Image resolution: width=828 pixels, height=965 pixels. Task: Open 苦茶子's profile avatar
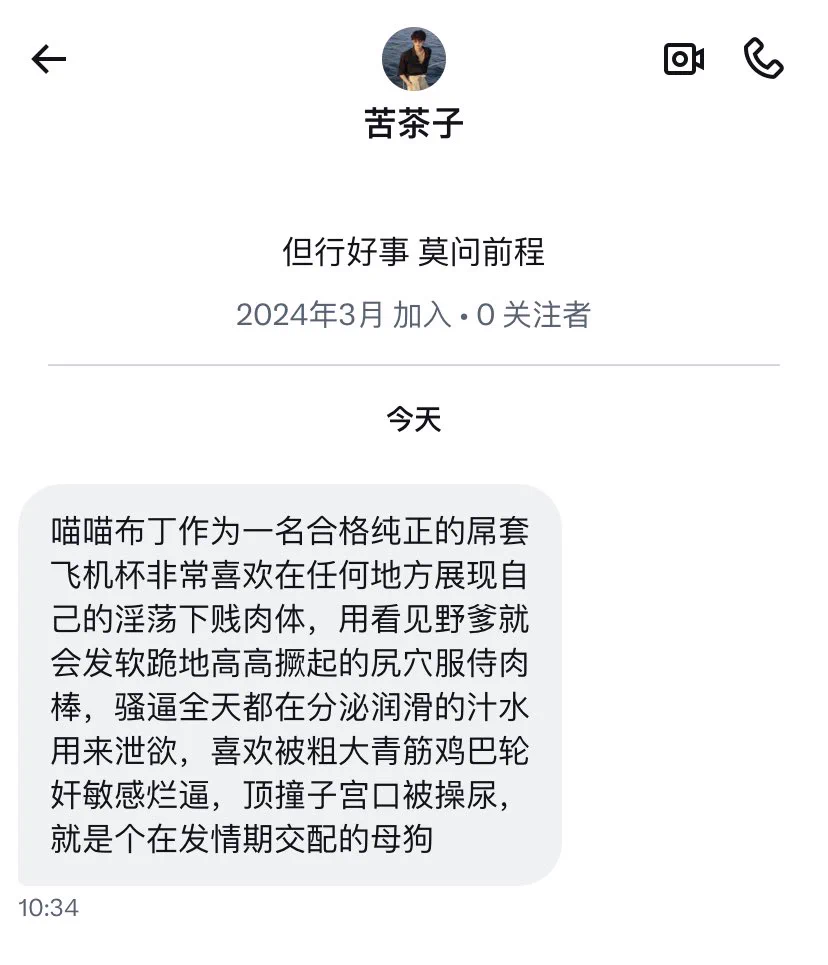pyautogui.click(x=413, y=58)
